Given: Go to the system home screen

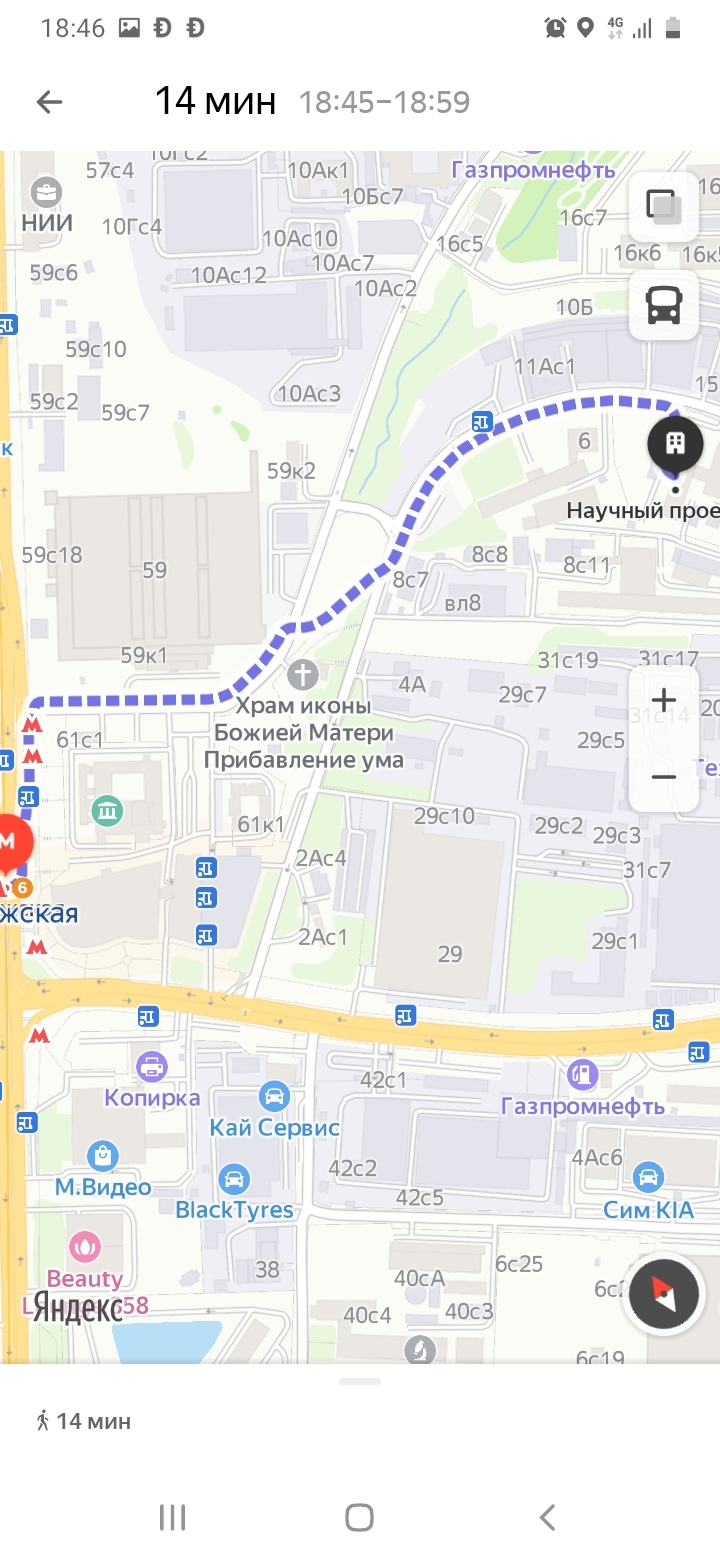Looking at the screenshot, I should 359,1517.
